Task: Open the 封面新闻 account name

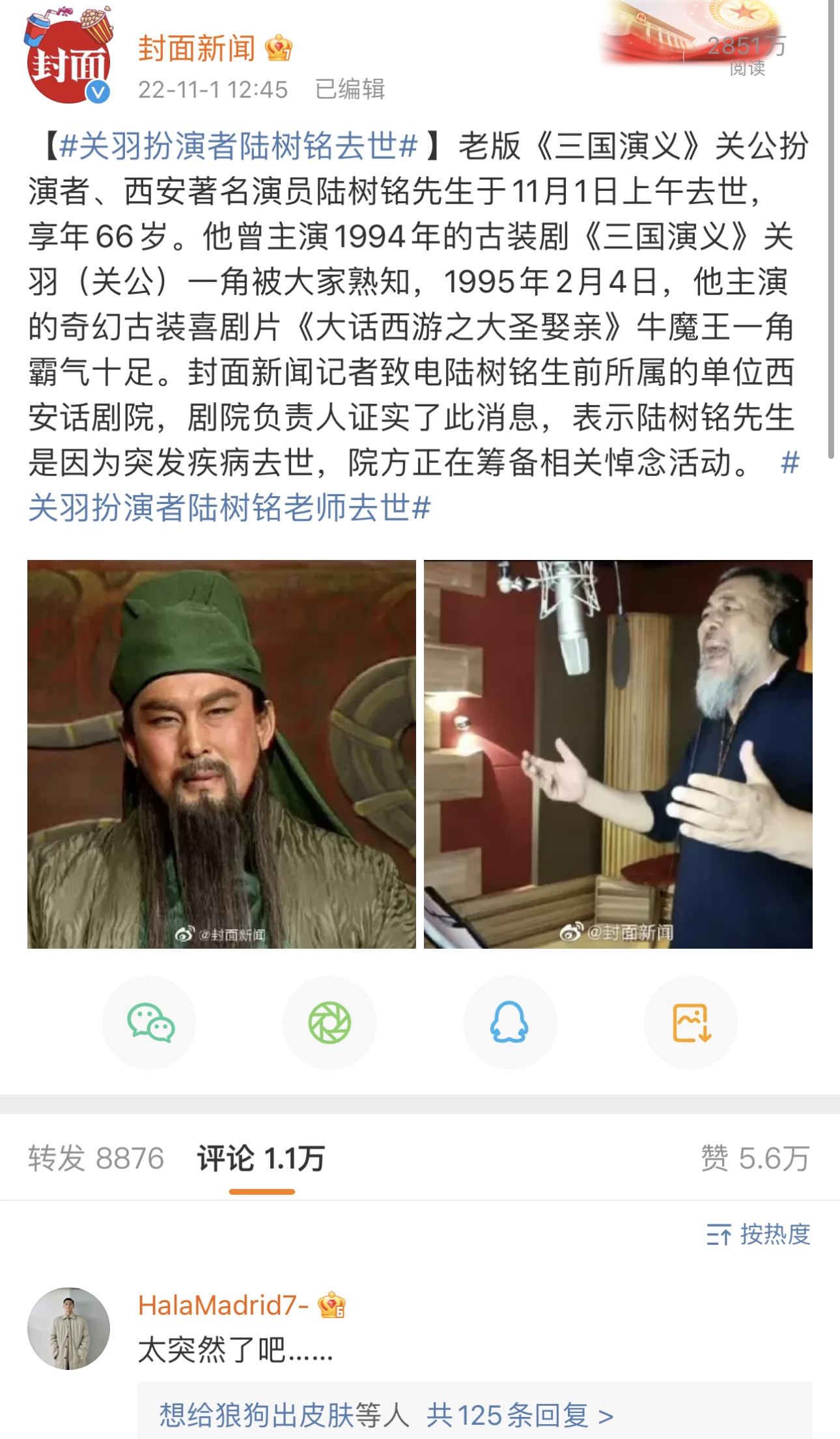Action: point(197,48)
